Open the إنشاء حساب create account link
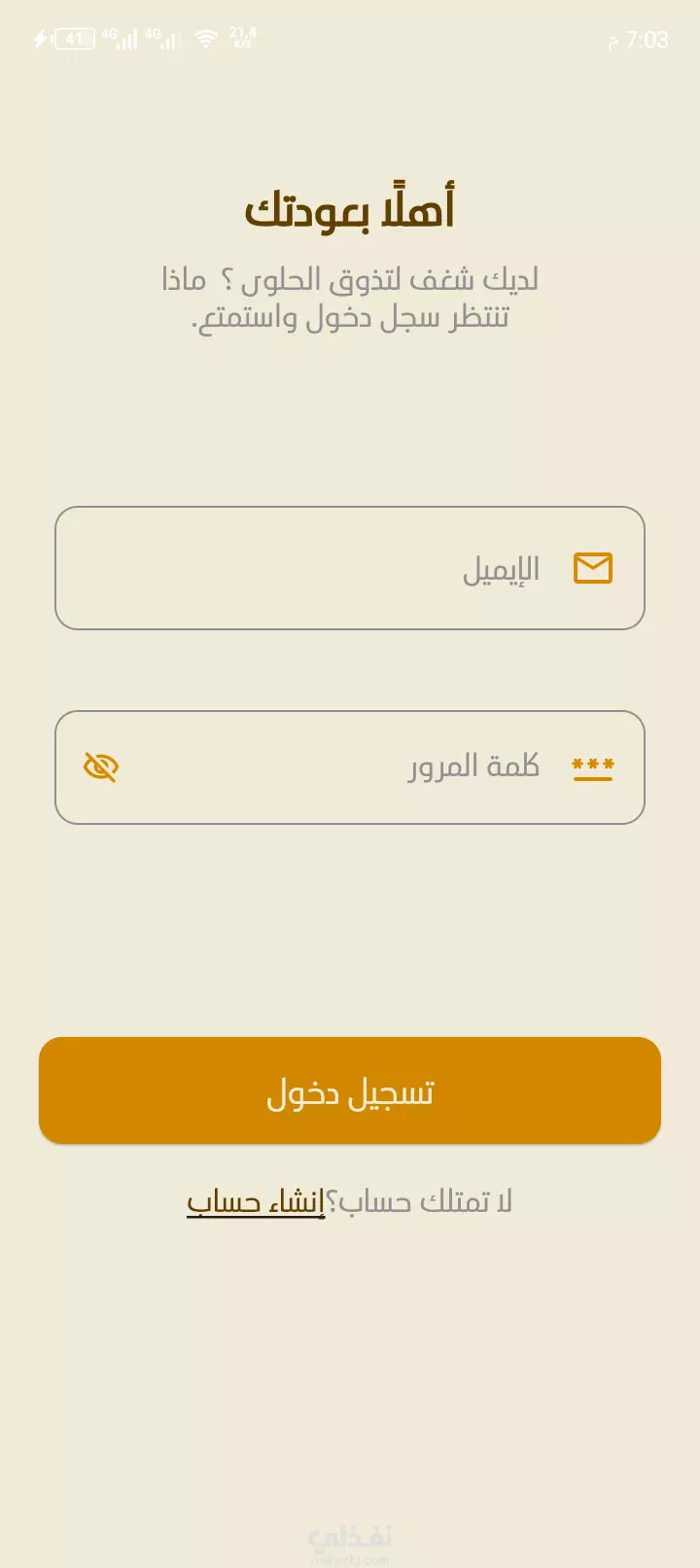 pyautogui.click(x=256, y=1202)
